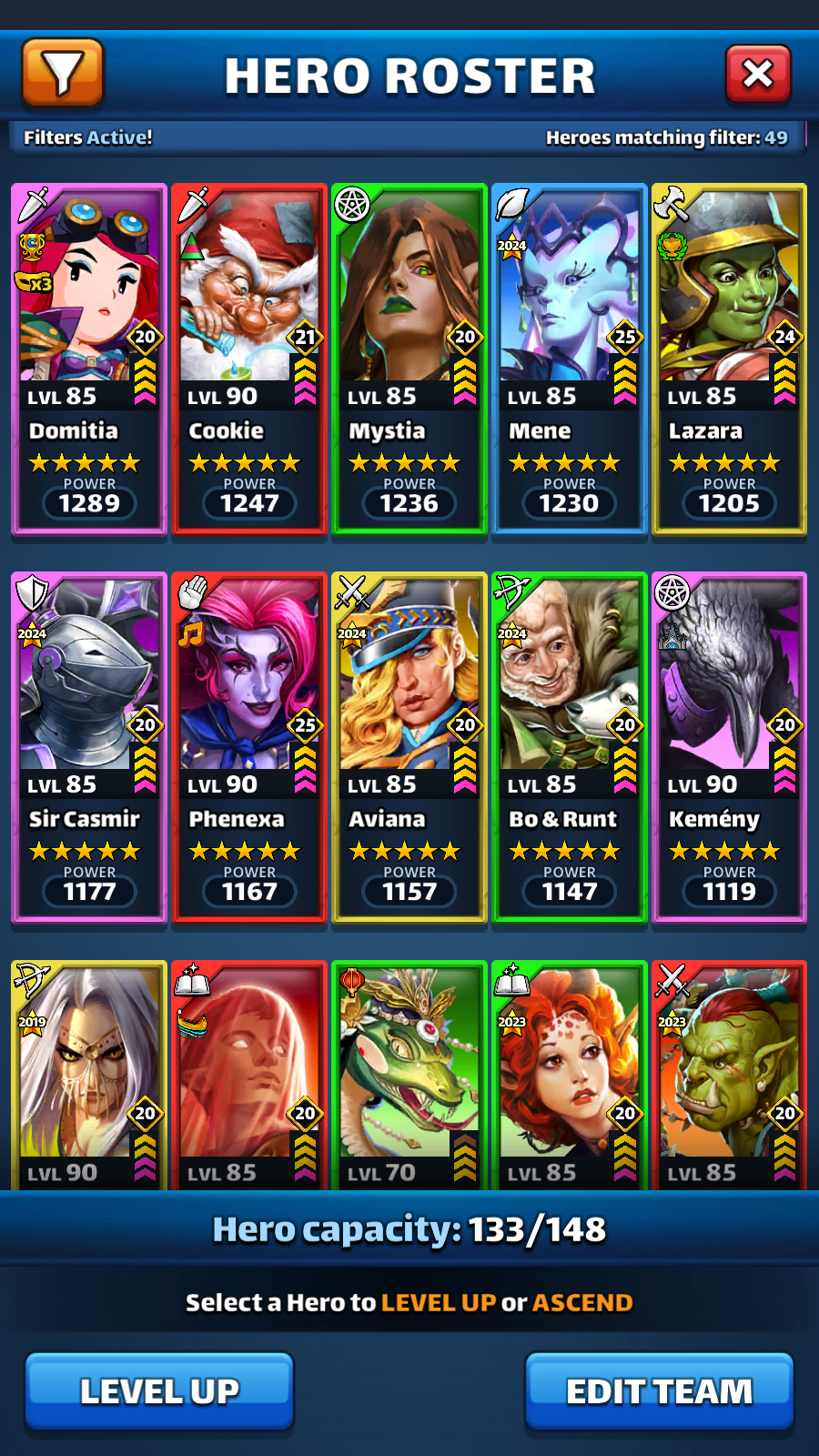Open Sir Casmir's hero card
Screen dimensions: 819x1456
89,746
